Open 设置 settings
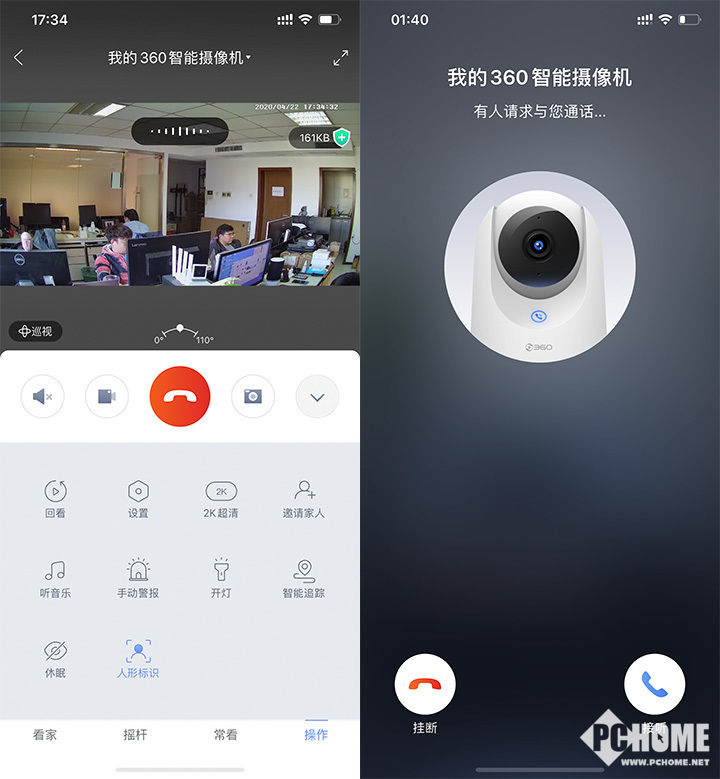The image size is (720, 779). (138, 498)
